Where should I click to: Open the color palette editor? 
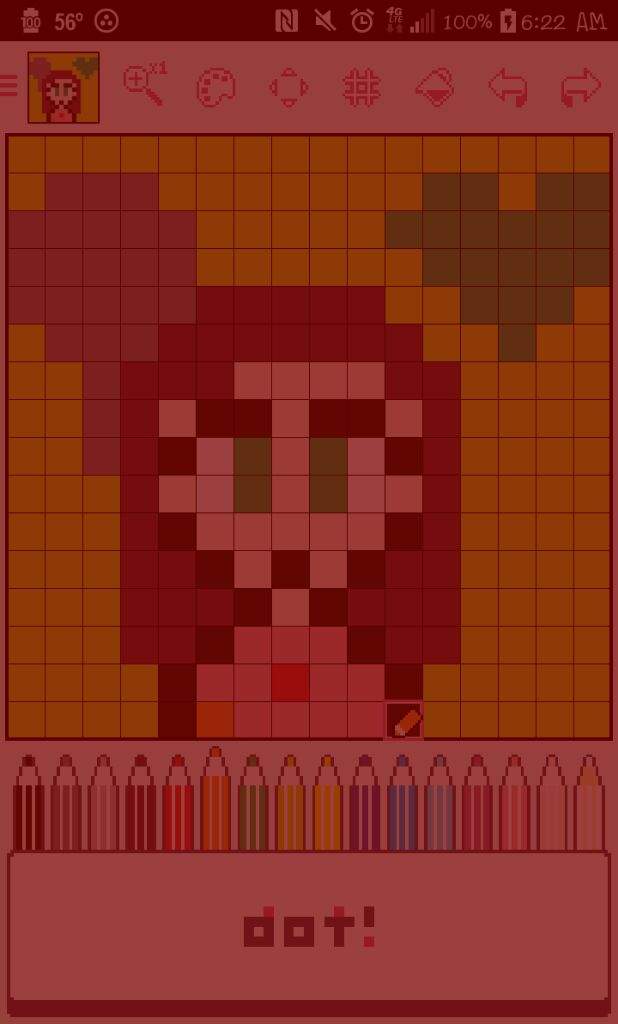click(215, 87)
